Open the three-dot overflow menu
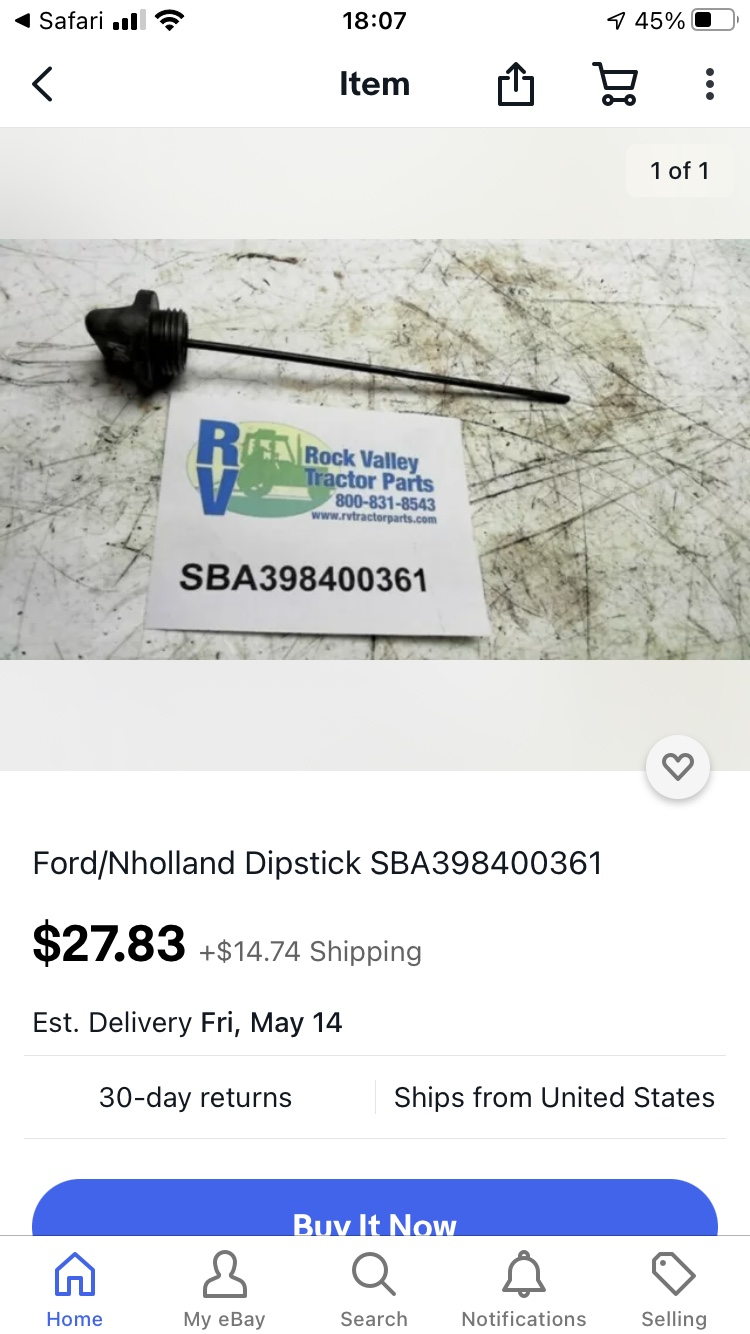Image resolution: width=750 pixels, height=1334 pixels. coord(709,85)
